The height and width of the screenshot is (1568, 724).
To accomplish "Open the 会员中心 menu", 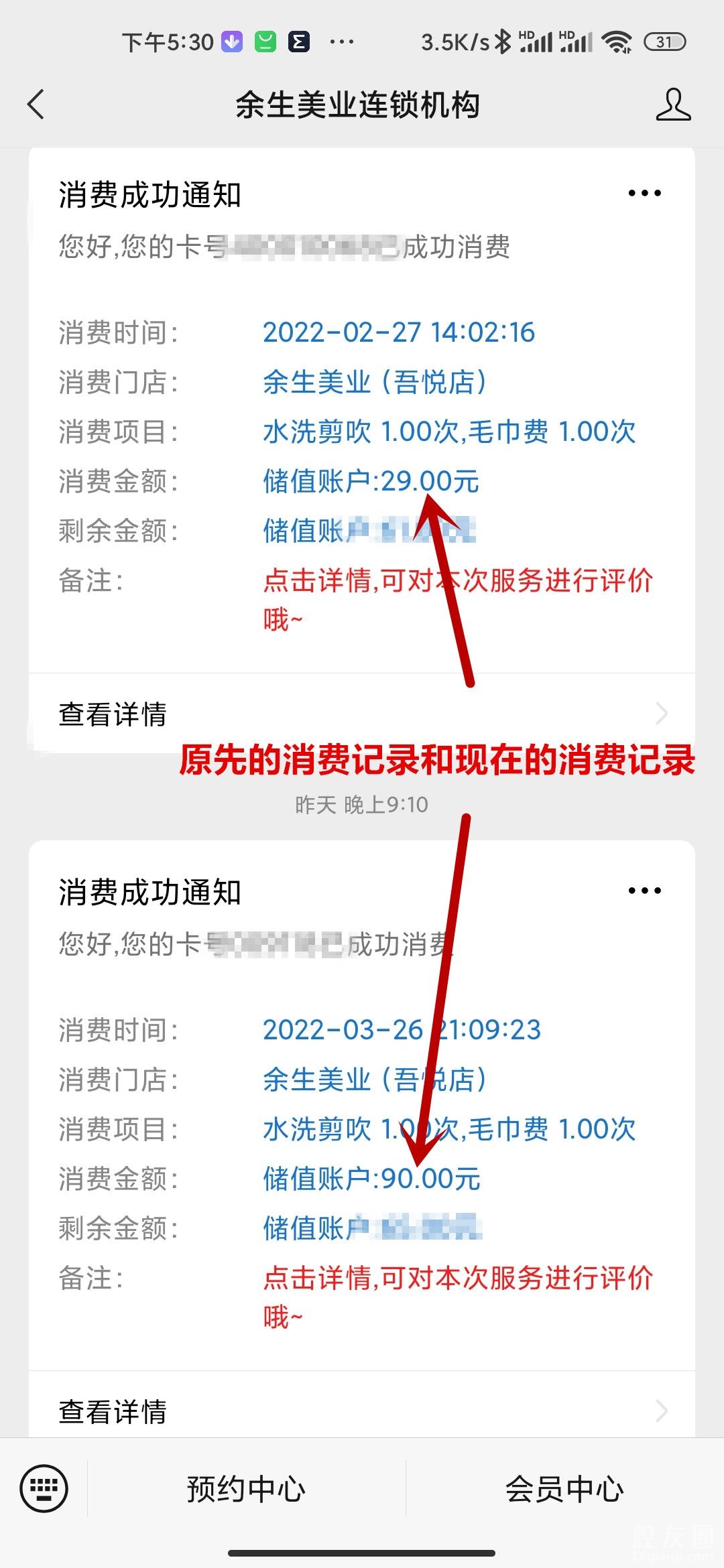I will (x=564, y=1489).
